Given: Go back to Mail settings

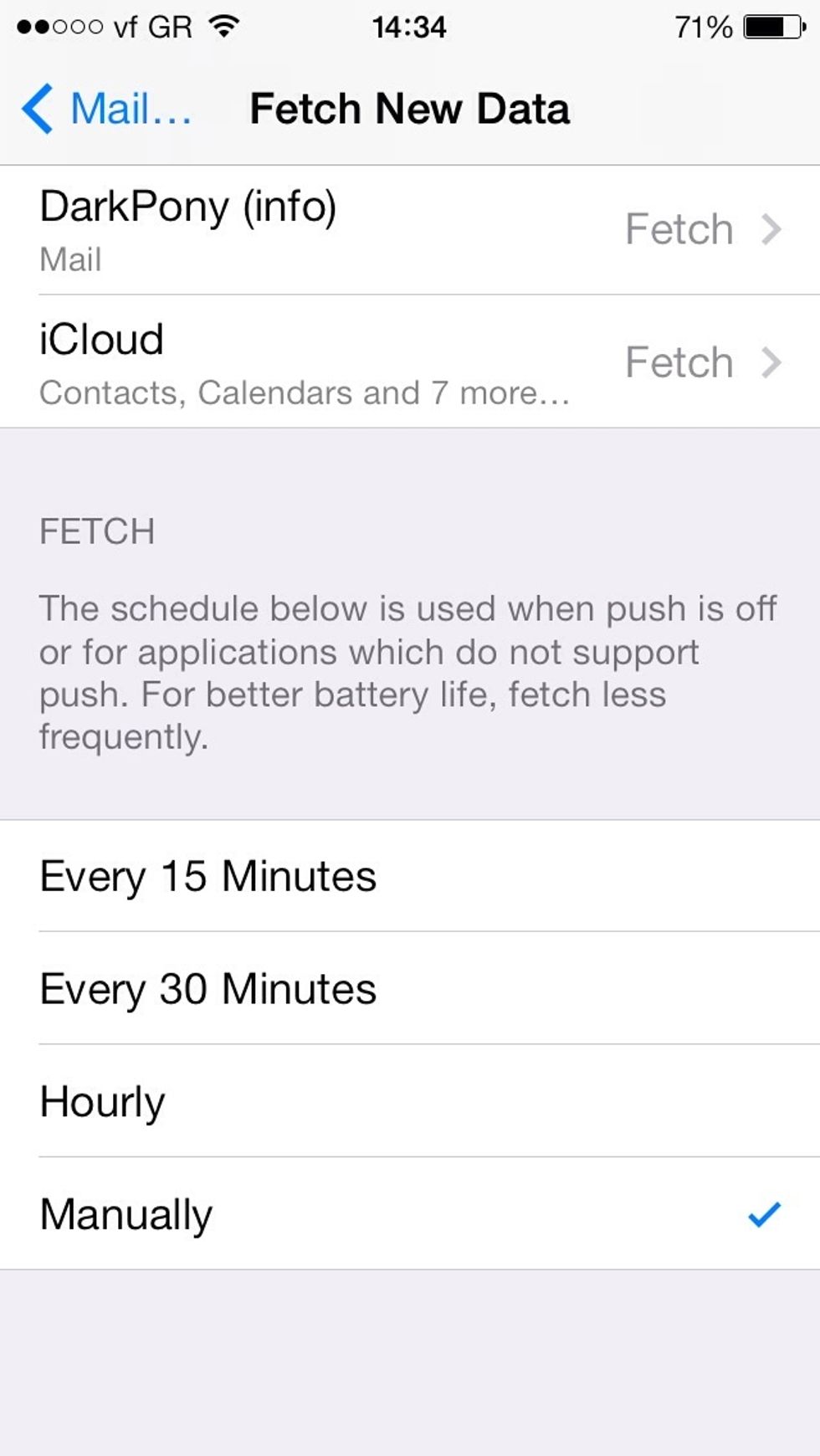Looking at the screenshot, I should tap(107, 109).
